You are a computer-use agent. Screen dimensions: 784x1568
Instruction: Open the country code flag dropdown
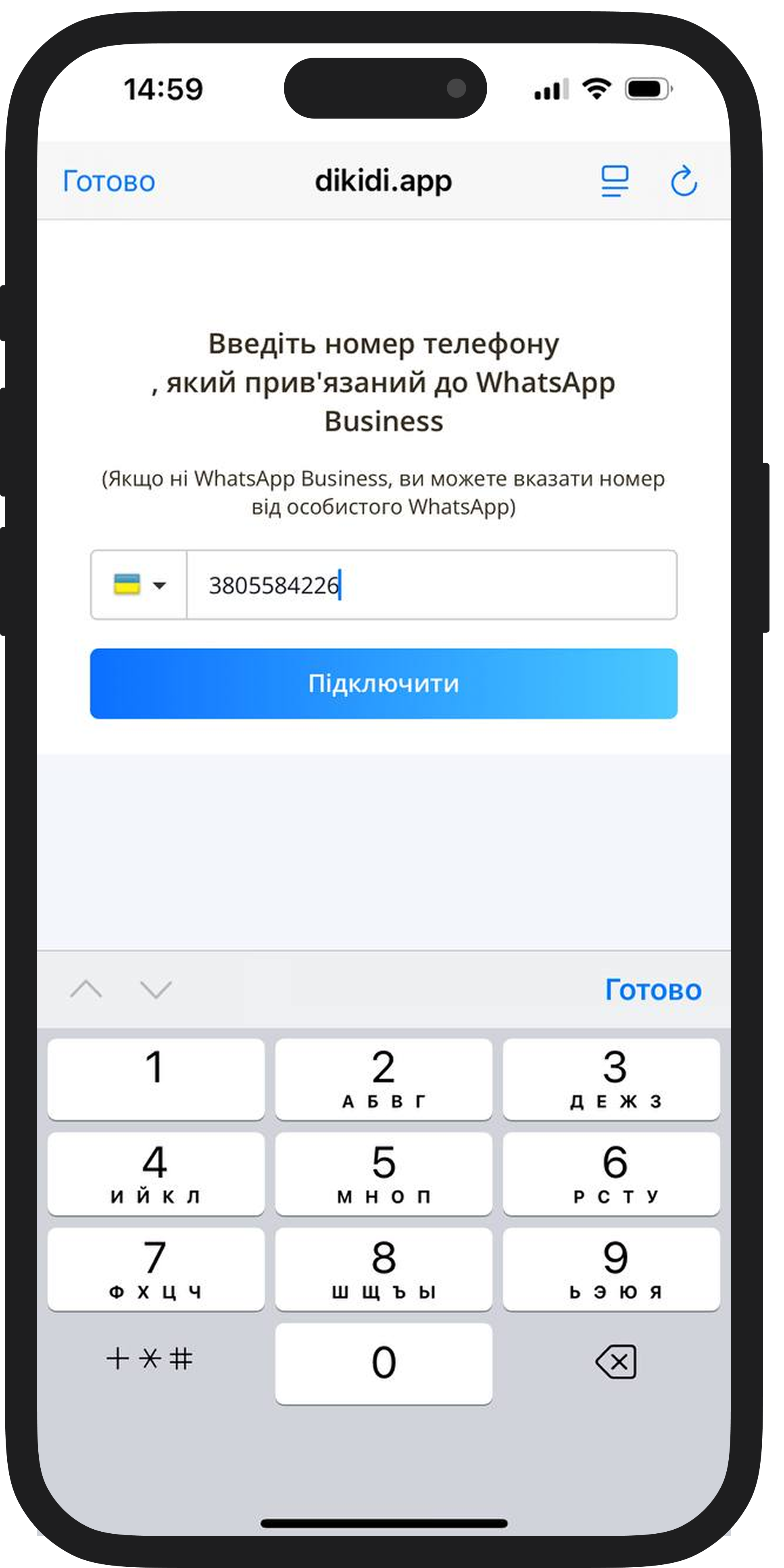(x=140, y=585)
